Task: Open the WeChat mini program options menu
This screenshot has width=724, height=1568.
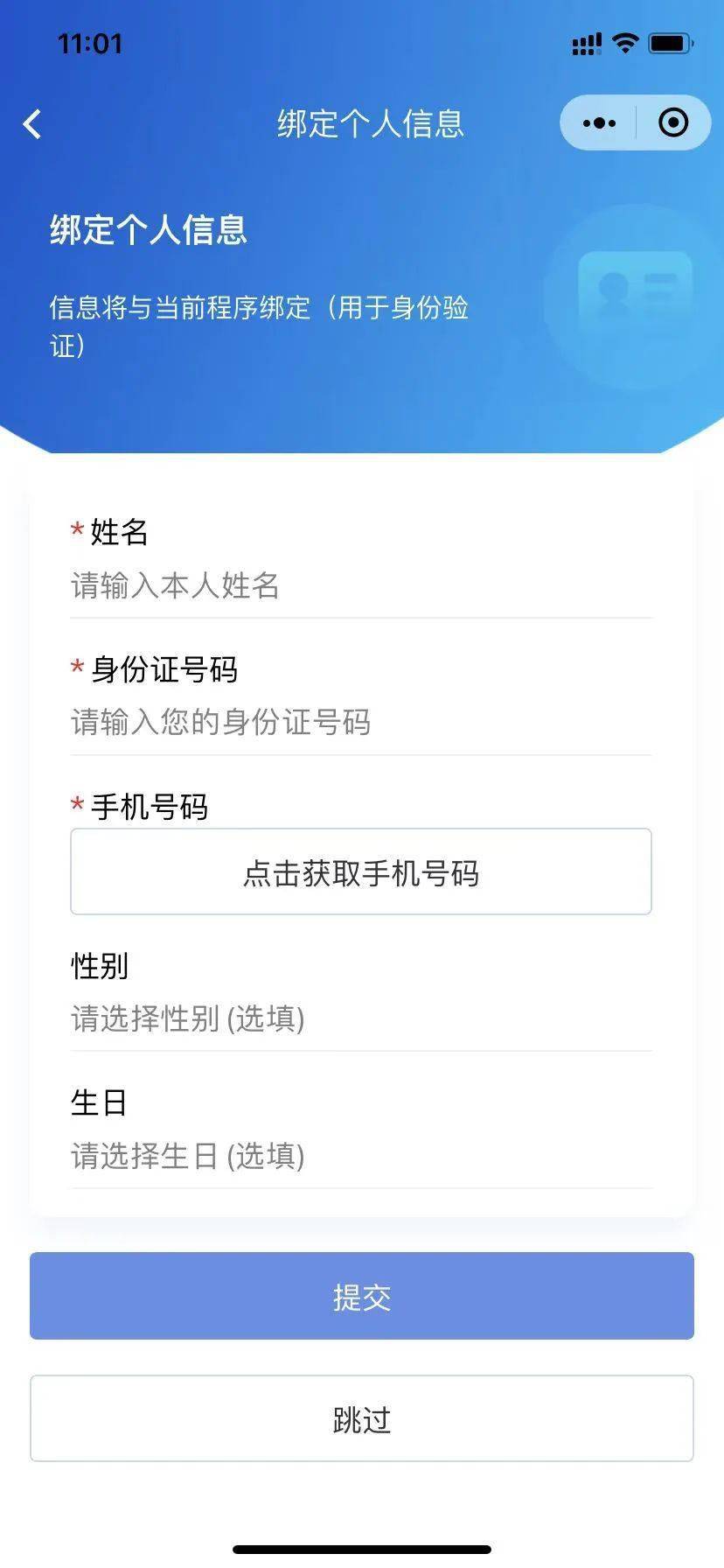Action: 599,122
